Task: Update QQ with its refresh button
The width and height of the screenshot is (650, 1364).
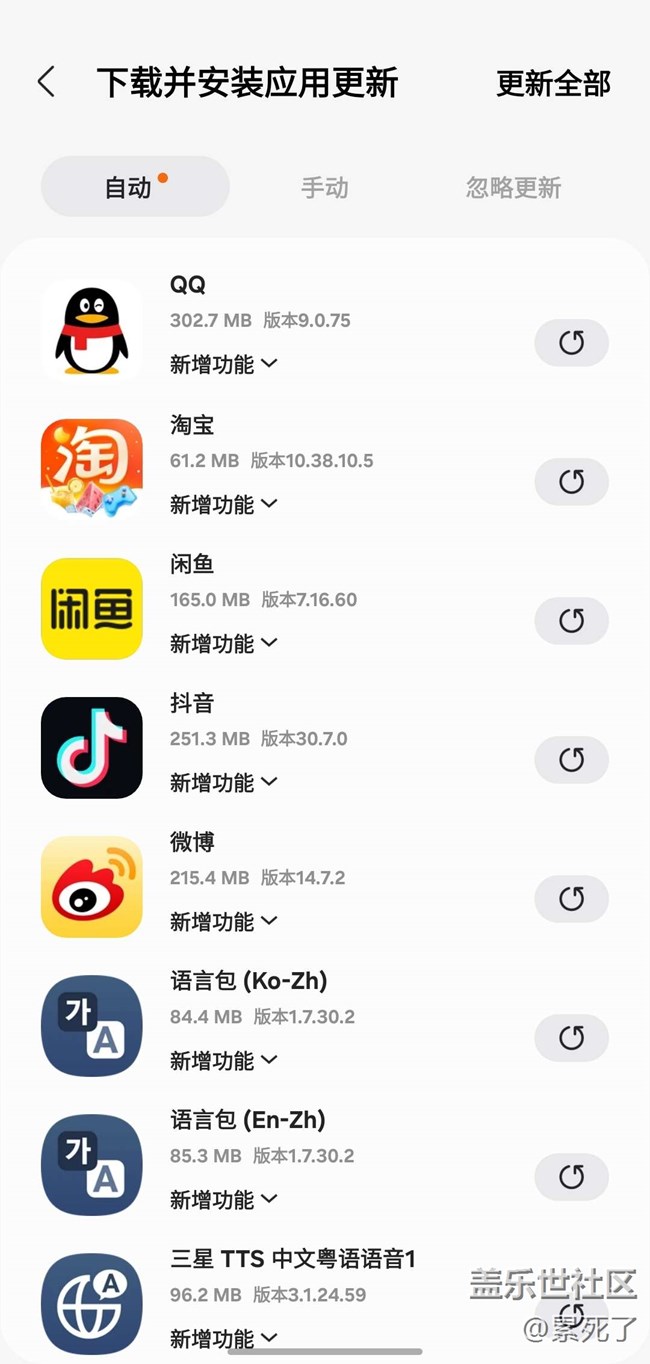Action: click(572, 343)
